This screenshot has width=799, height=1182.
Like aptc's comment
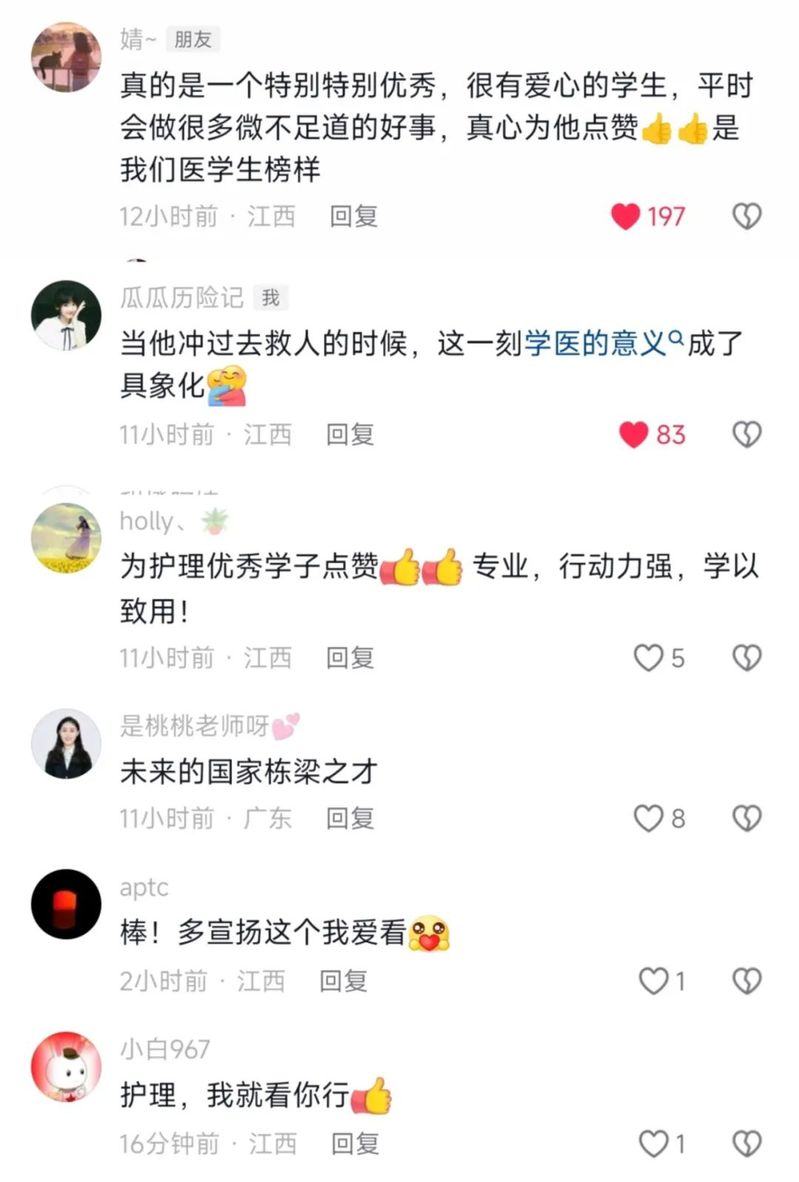point(654,981)
